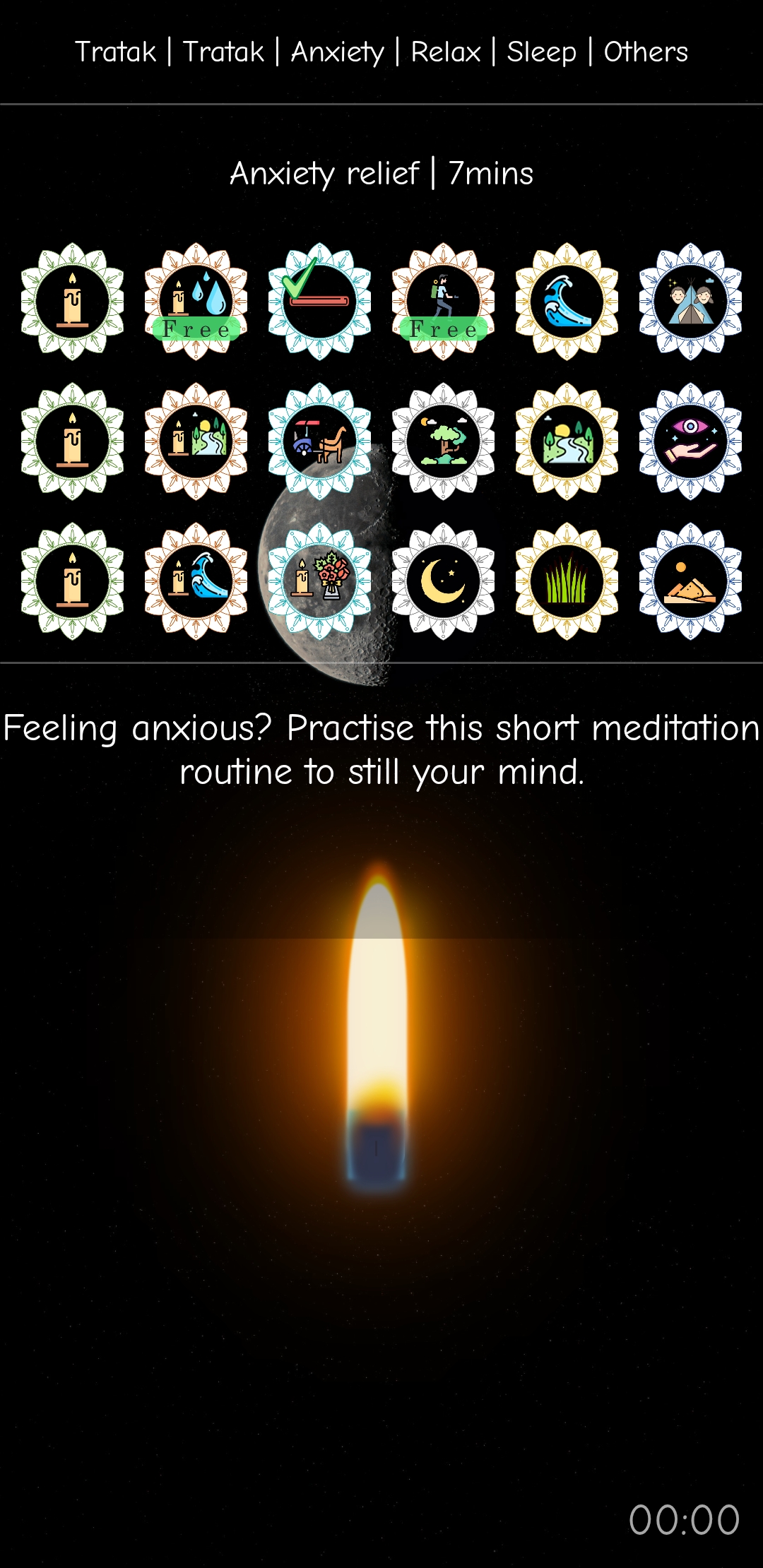Image resolution: width=763 pixels, height=1568 pixels.
Task: Select the candle with water drops session
Action: click(x=196, y=302)
